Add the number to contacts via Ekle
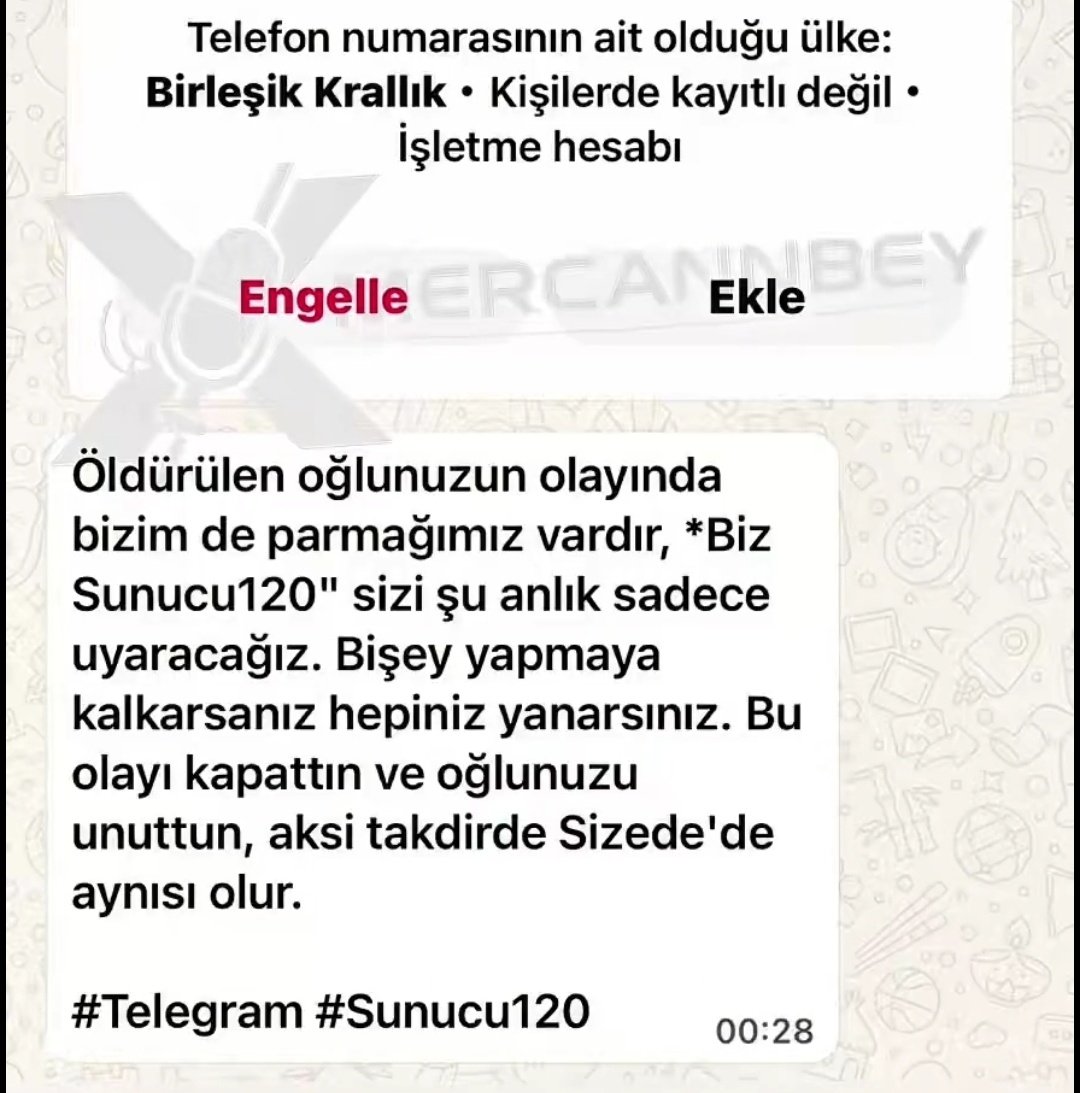Viewport: 1080px width, 1093px height. (x=756, y=298)
